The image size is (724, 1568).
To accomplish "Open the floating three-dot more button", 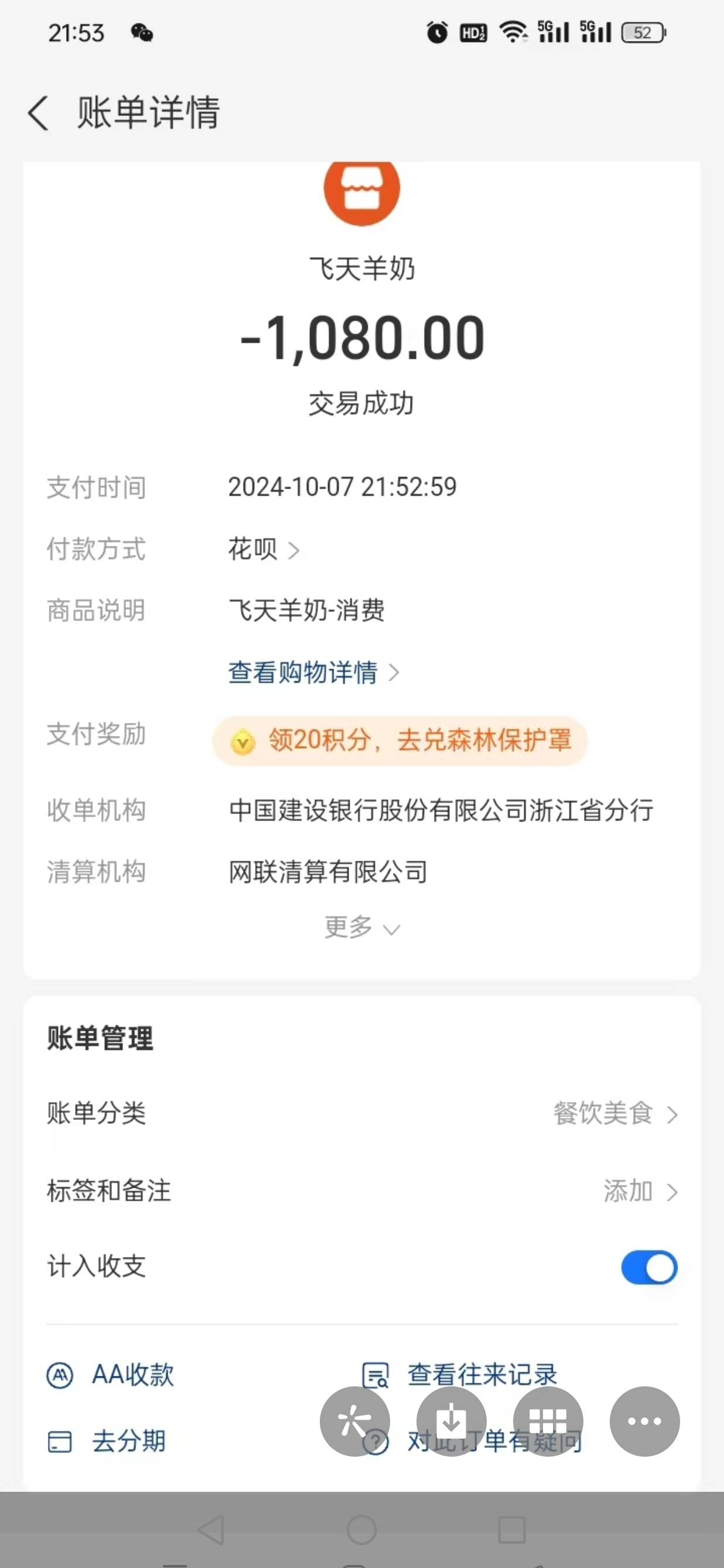I will click(644, 1422).
